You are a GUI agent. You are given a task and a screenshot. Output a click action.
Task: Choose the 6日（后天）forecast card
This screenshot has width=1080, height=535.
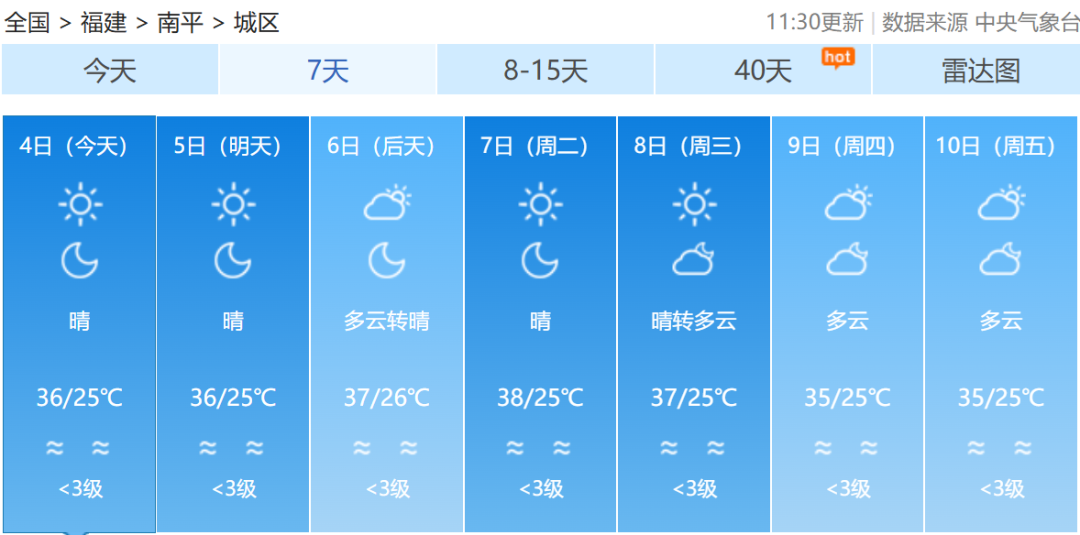point(387,320)
